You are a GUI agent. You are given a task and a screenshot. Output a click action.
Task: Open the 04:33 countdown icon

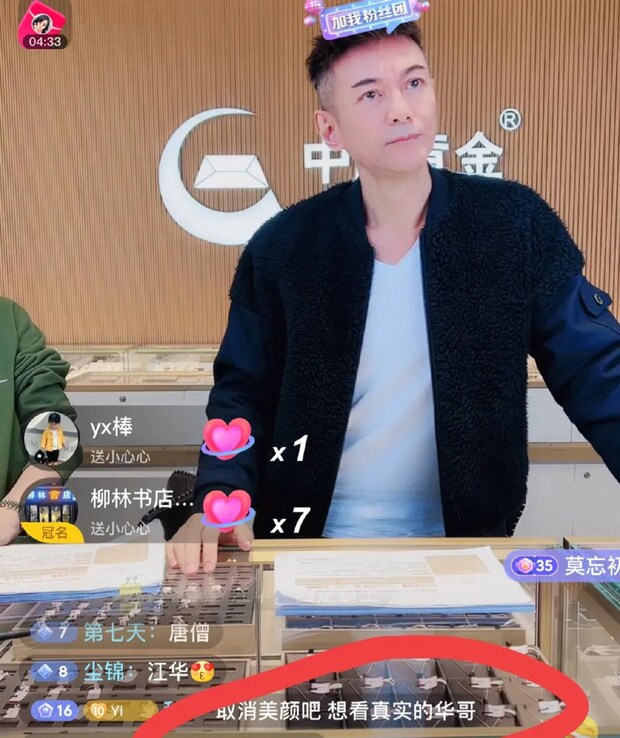43,24
